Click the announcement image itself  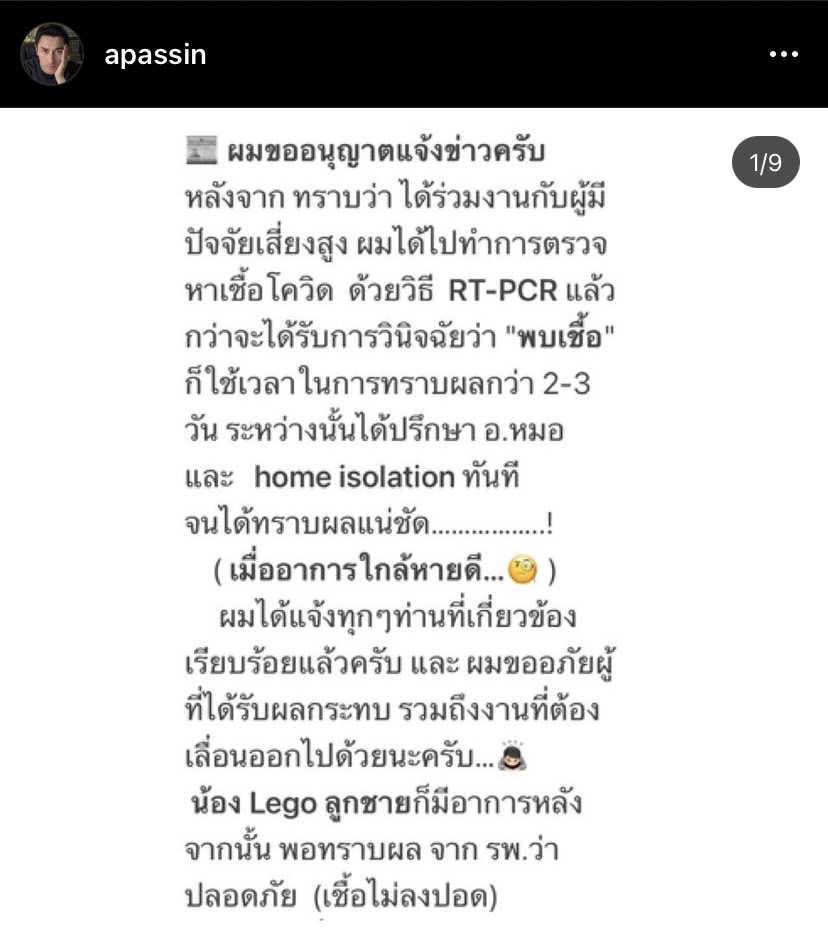click(414, 517)
